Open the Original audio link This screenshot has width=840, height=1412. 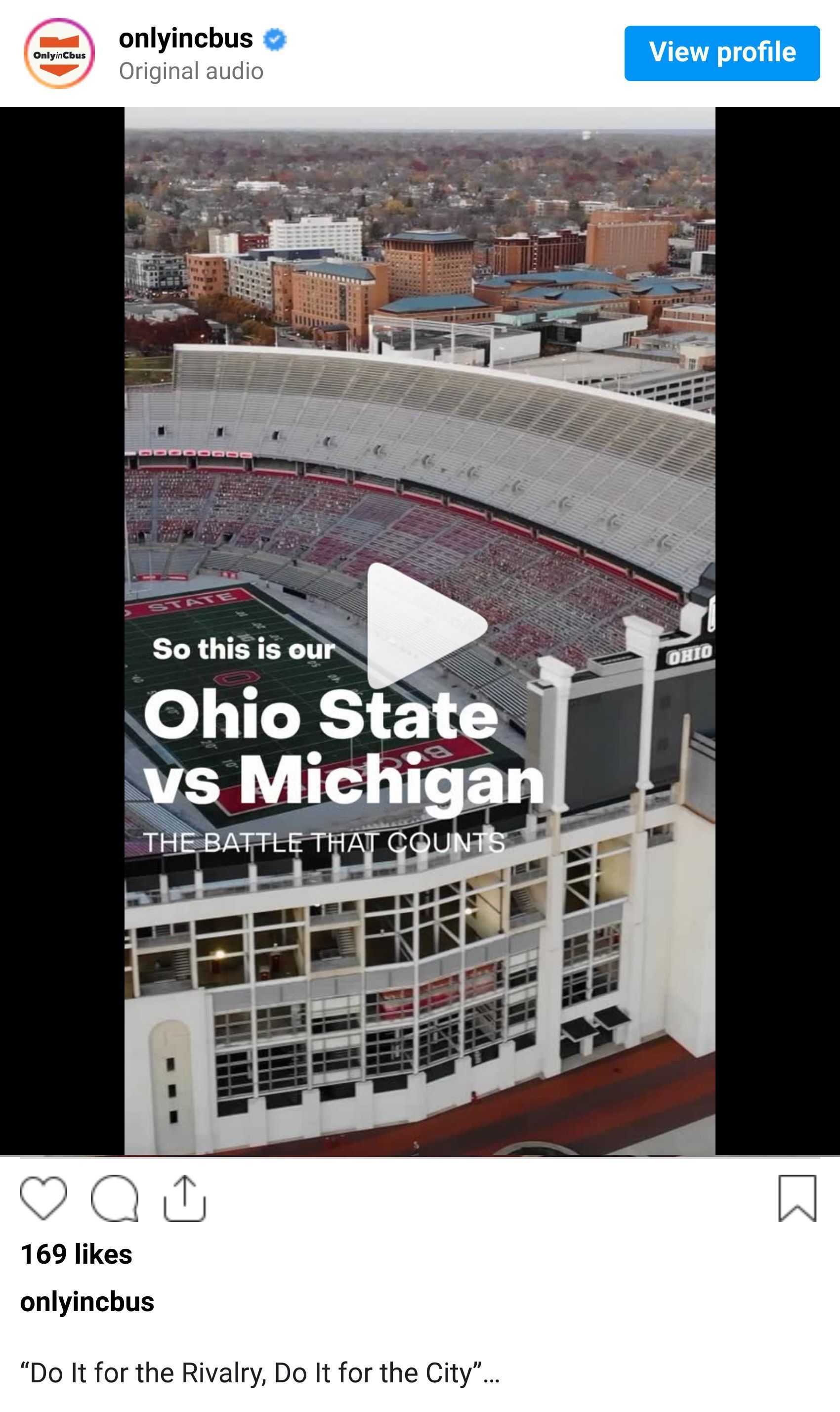click(191, 71)
